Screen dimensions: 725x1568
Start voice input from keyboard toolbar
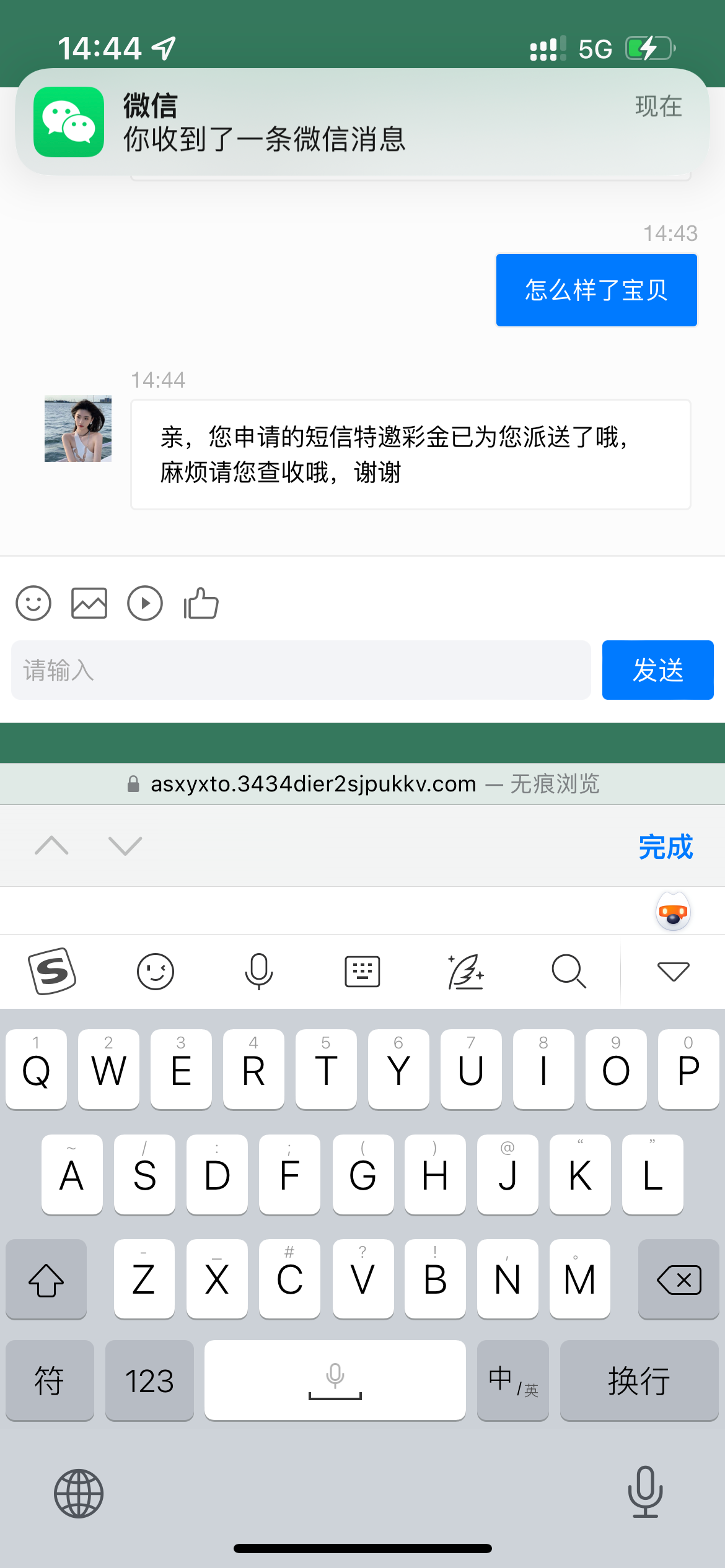(x=258, y=971)
